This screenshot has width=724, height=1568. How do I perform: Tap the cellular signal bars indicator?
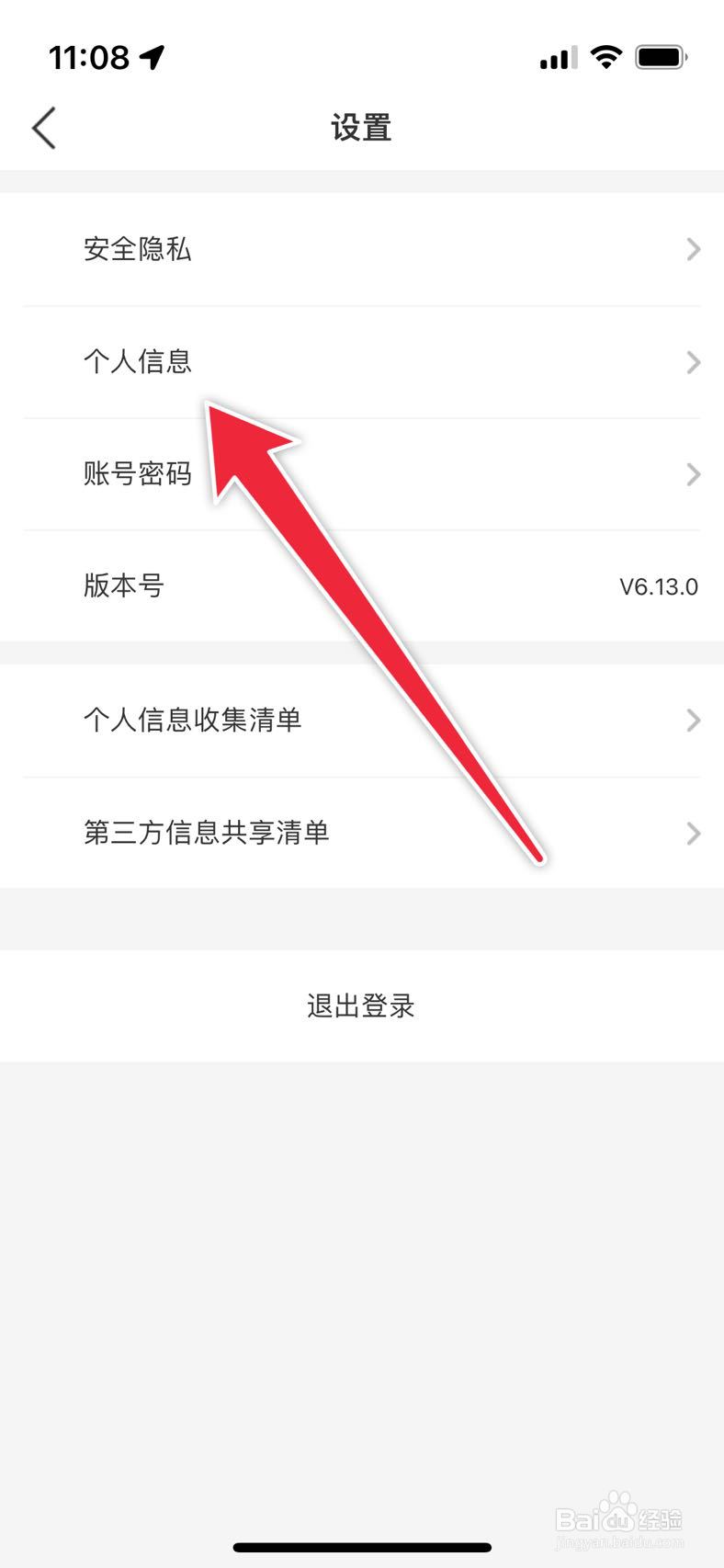[x=558, y=58]
